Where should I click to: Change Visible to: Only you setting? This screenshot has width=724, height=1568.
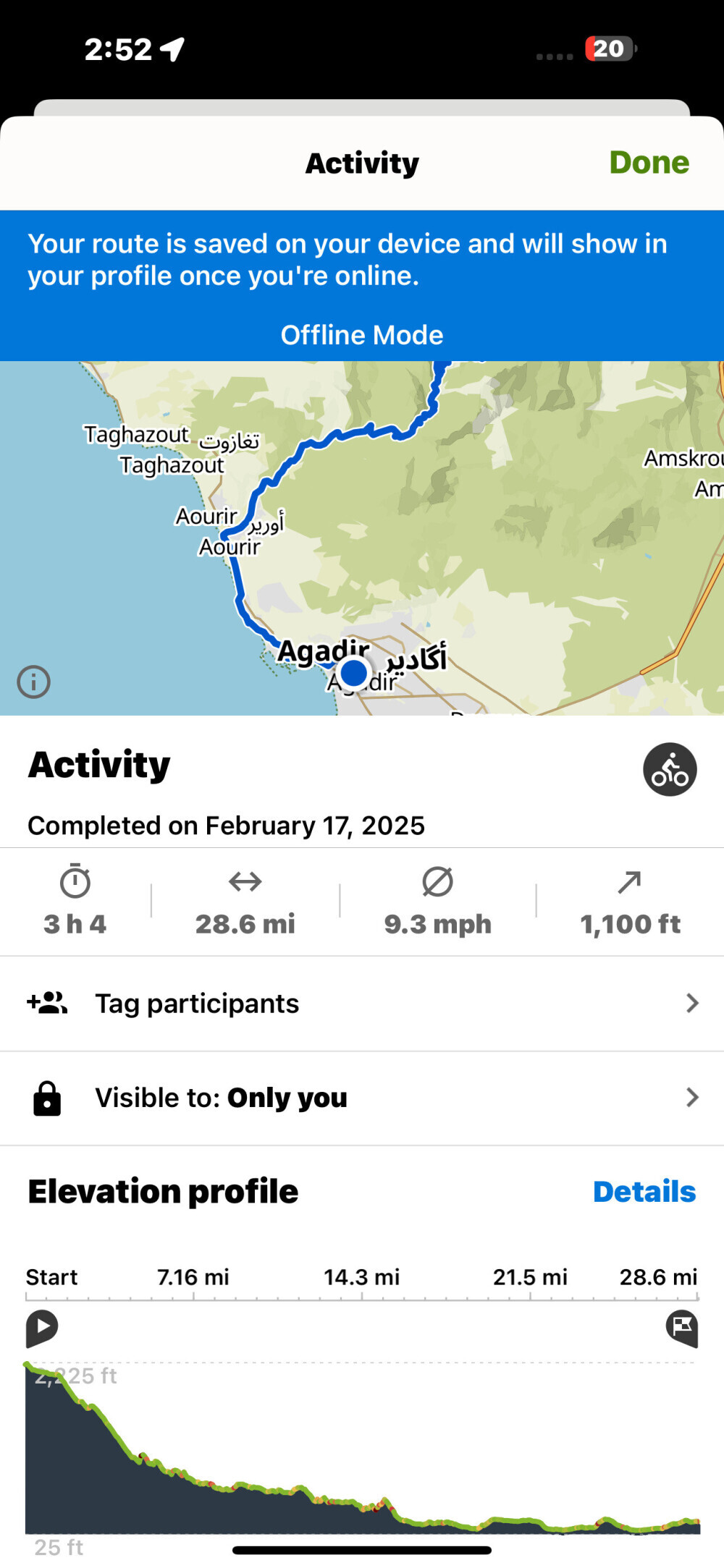coord(362,1098)
